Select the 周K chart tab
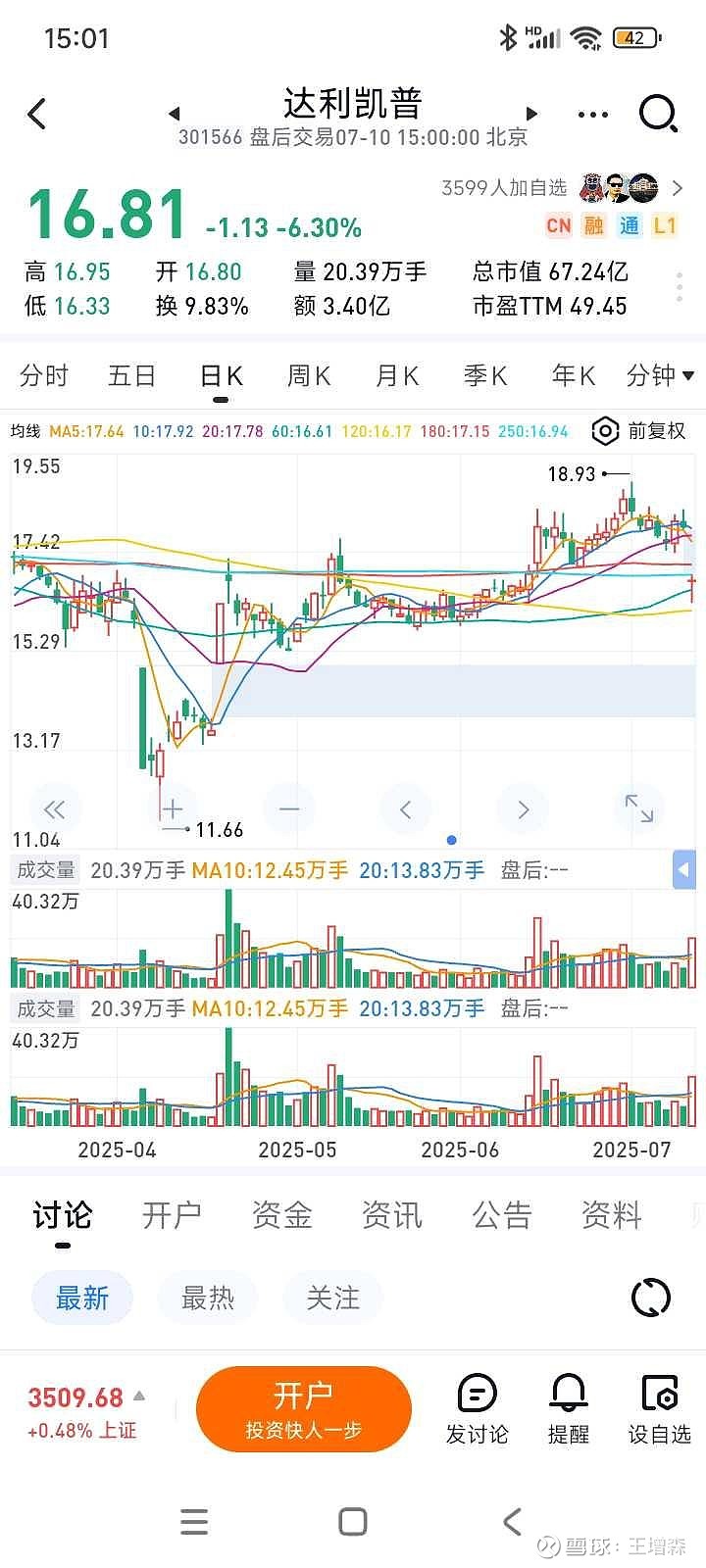The image size is (706, 1568). [x=309, y=376]
